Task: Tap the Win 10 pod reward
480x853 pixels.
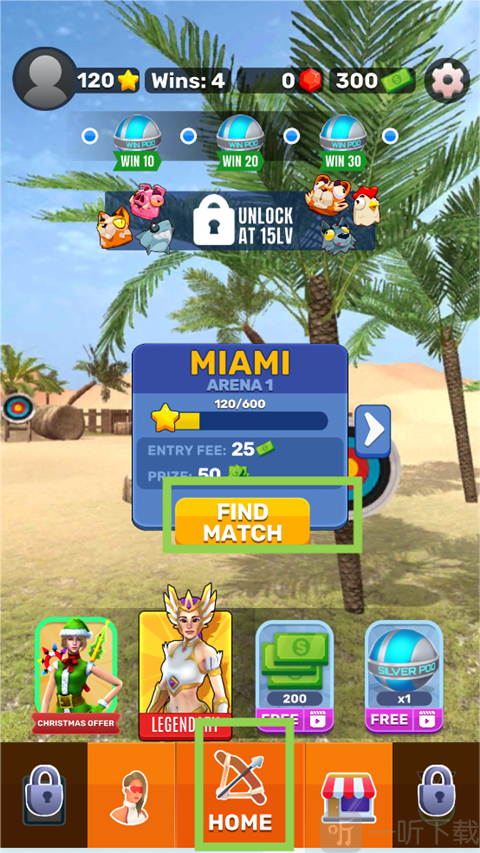Action: 137,143
